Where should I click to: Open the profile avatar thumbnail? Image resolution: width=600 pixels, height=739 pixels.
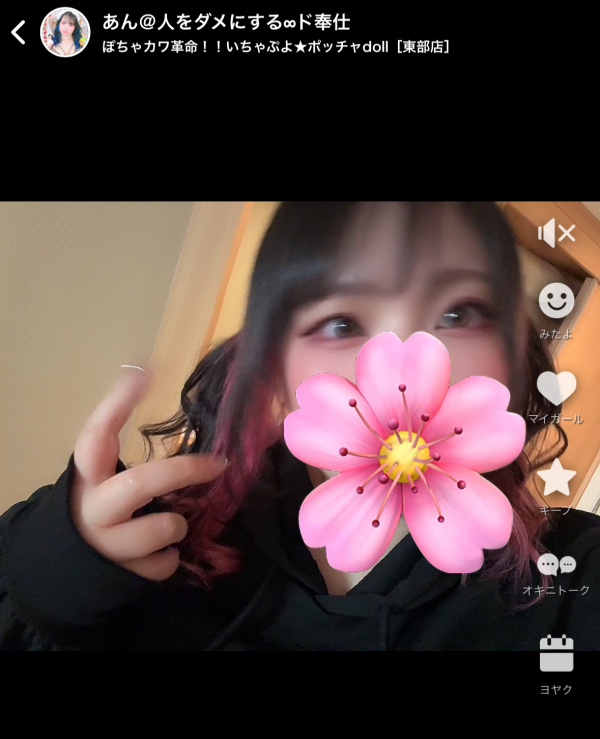65,32
